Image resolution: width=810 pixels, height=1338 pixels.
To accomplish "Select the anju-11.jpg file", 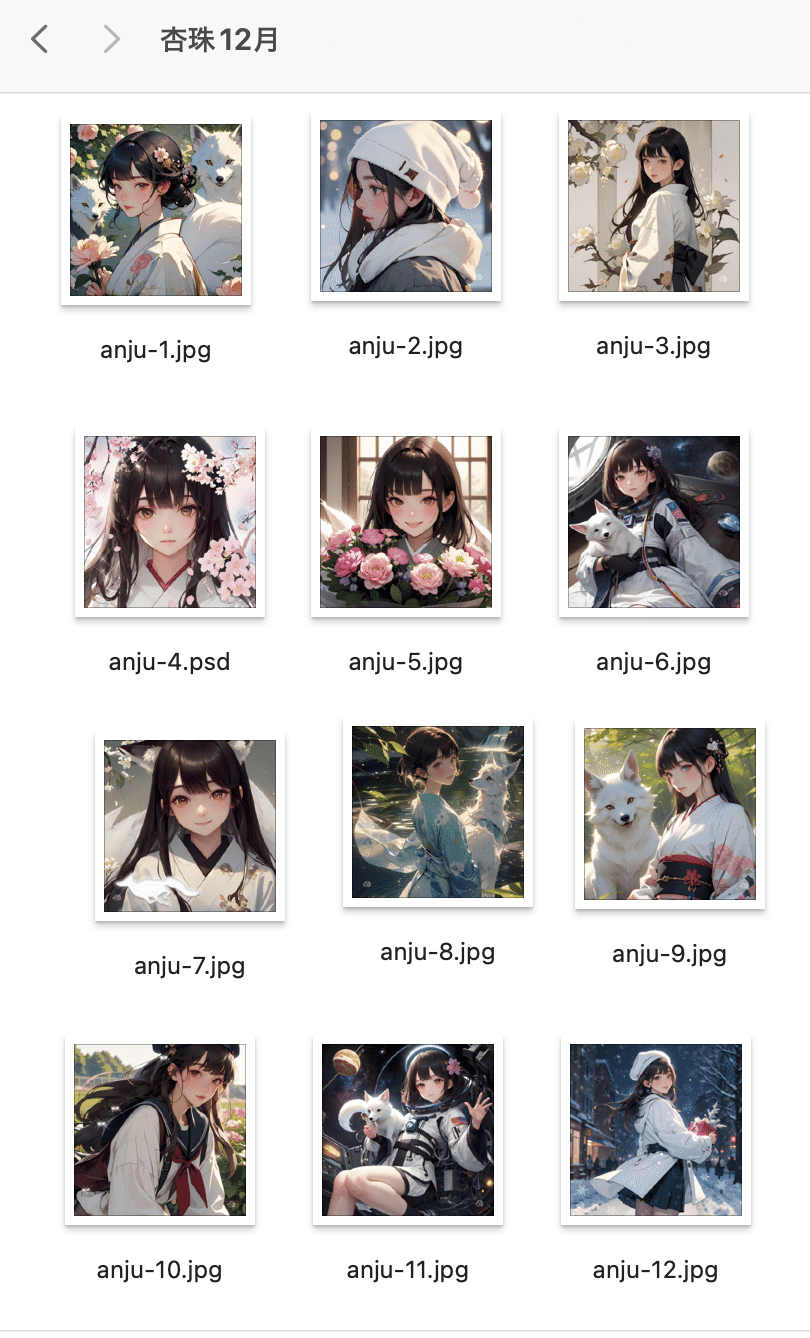I will point(408,1130).
